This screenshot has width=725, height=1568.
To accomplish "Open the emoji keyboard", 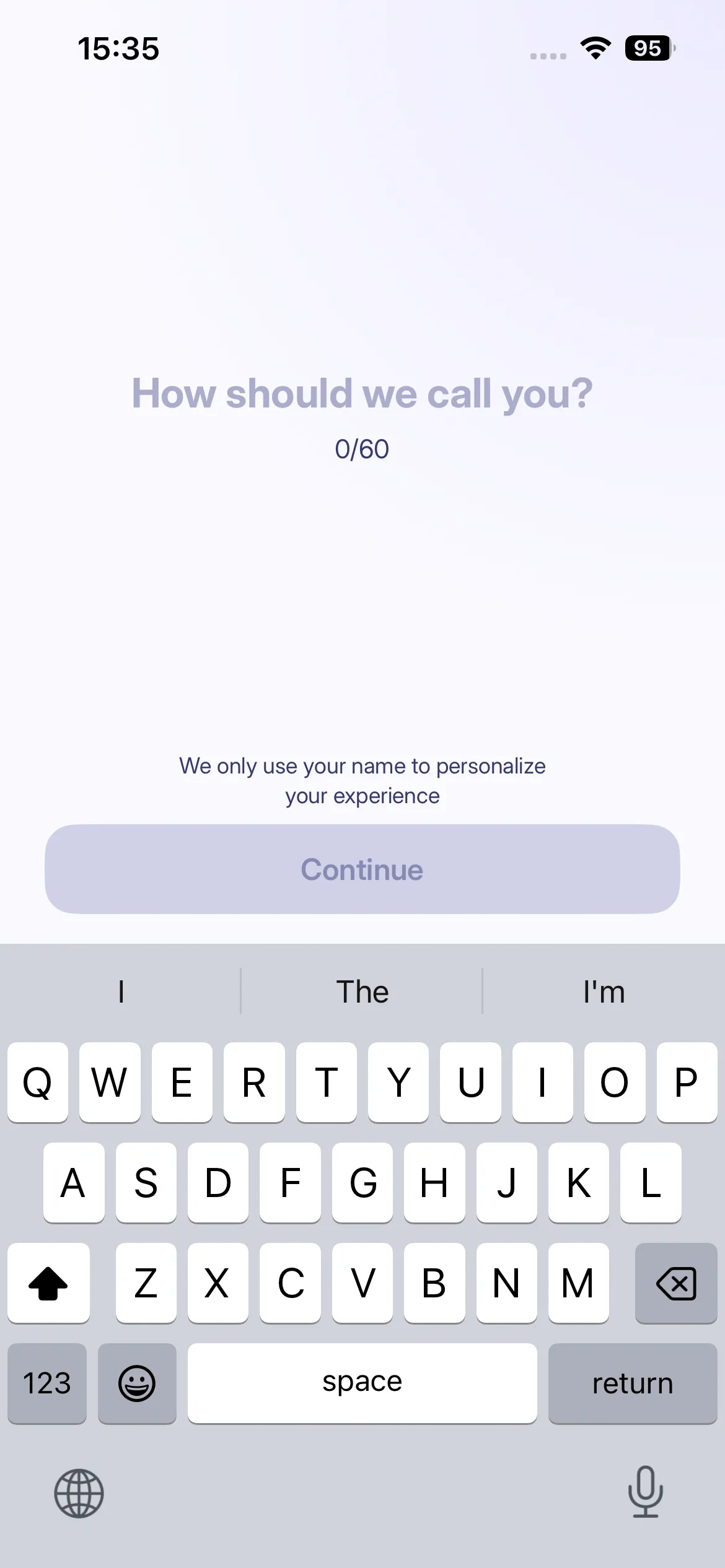I will tap(136, 1383).
